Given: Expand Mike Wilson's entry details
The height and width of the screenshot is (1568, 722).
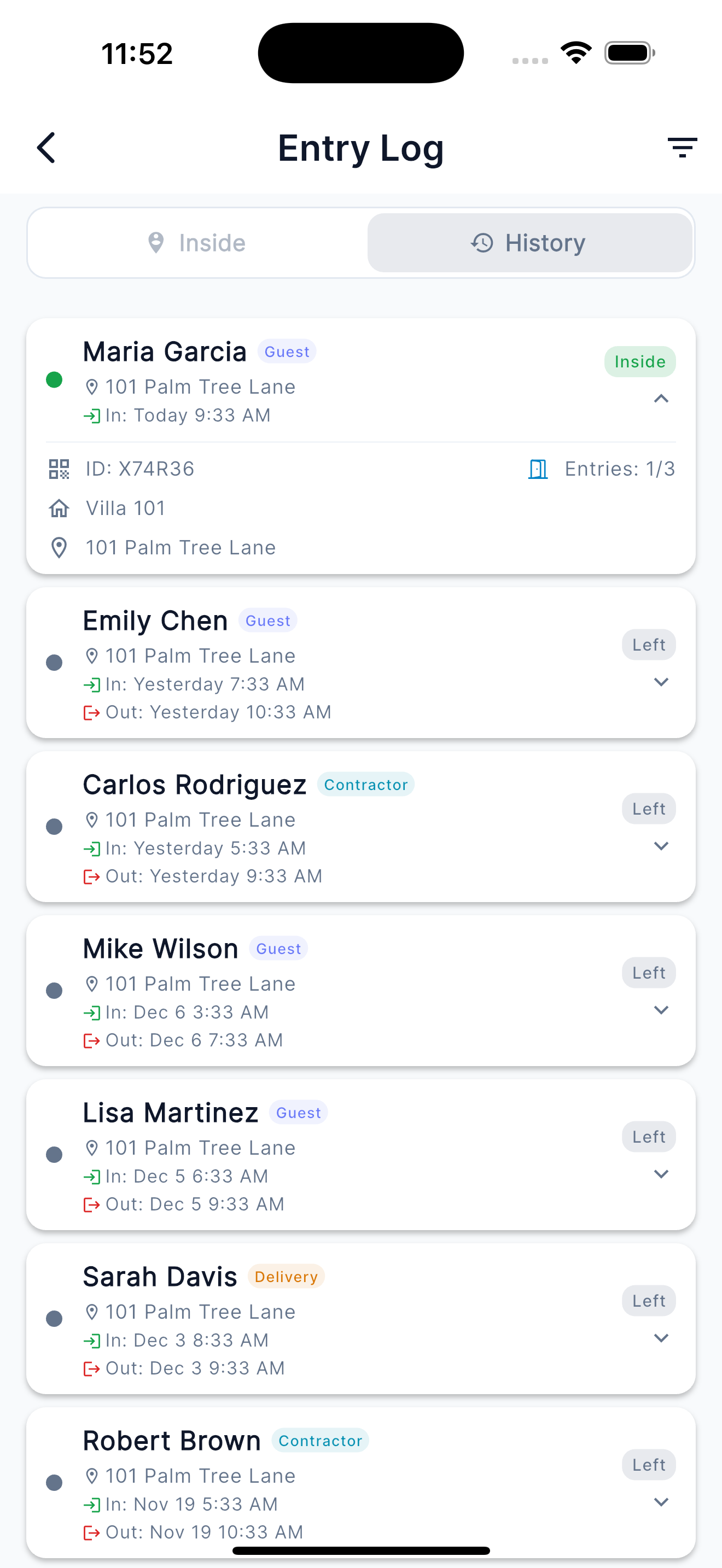Looking at the screenshot, I should pos(662,1010).
